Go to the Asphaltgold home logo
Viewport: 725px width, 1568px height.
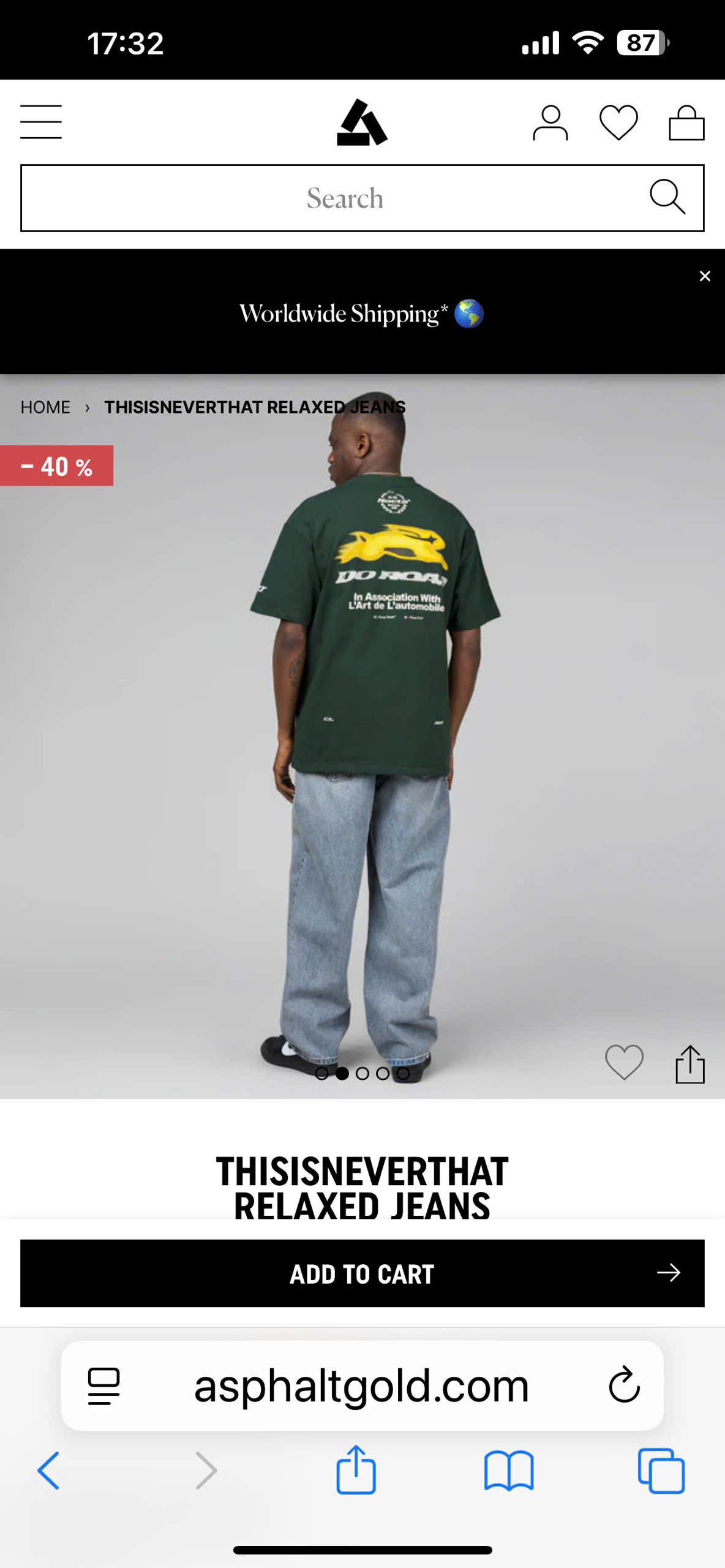point(362,123)
